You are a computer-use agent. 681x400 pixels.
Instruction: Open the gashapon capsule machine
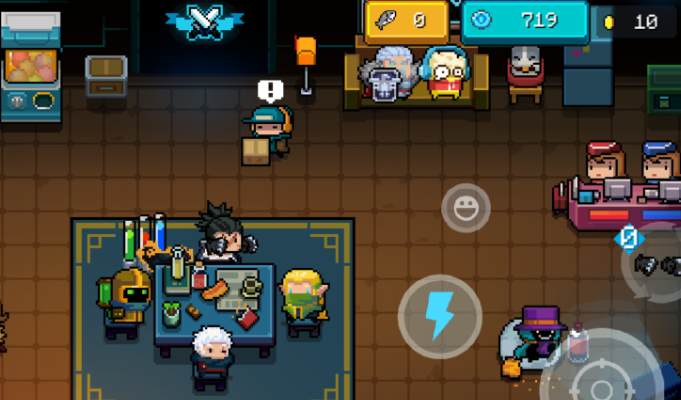(x=32, y=72)
